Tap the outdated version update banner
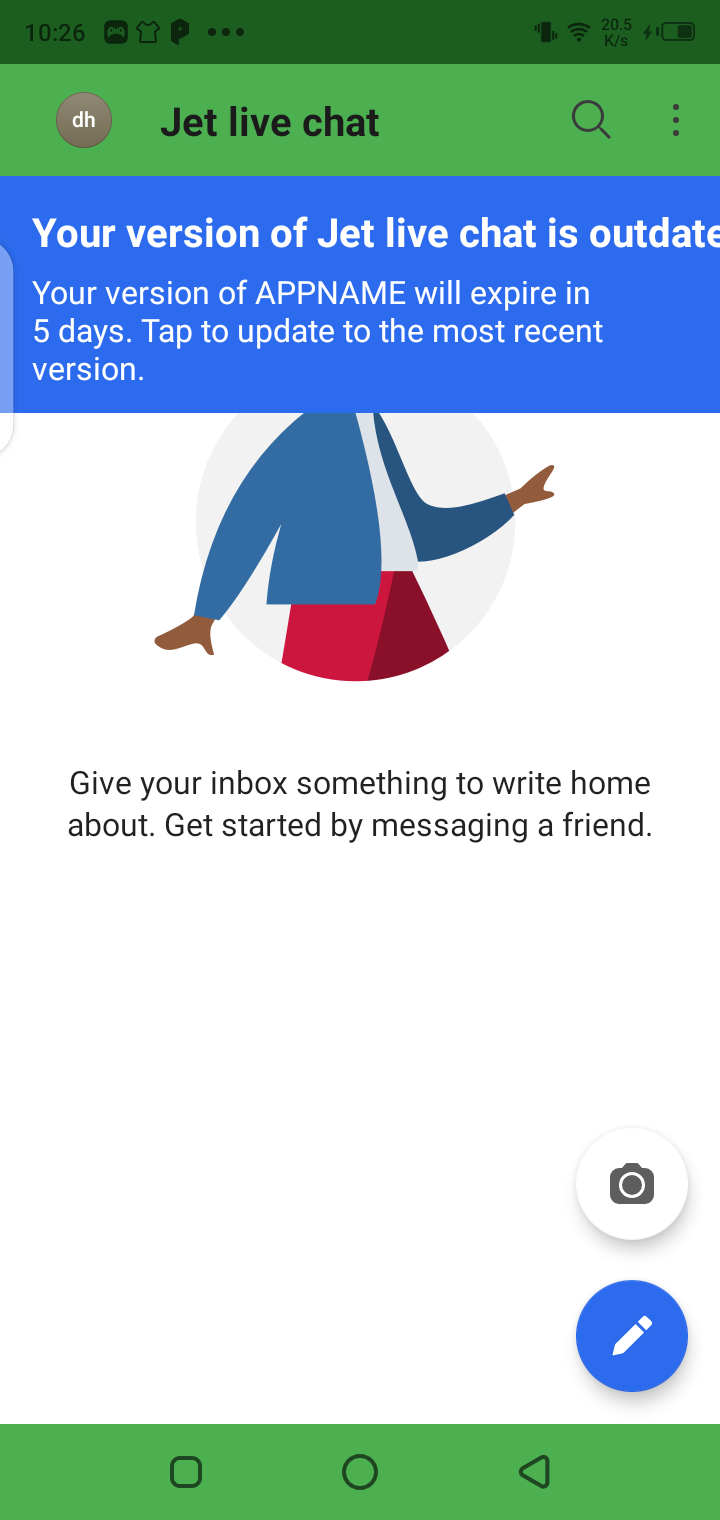720x1520 pixels. 360,294
